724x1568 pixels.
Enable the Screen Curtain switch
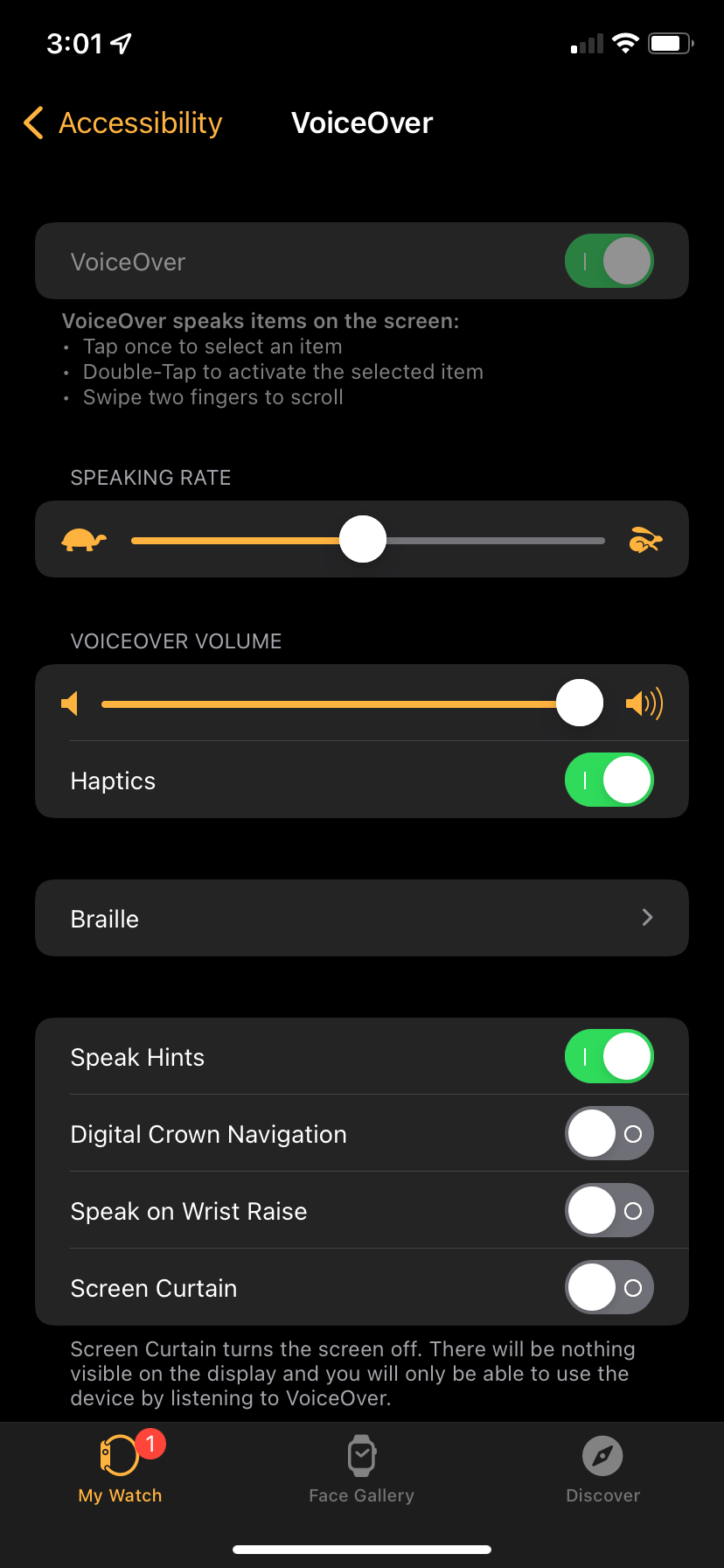(609, 1287)
